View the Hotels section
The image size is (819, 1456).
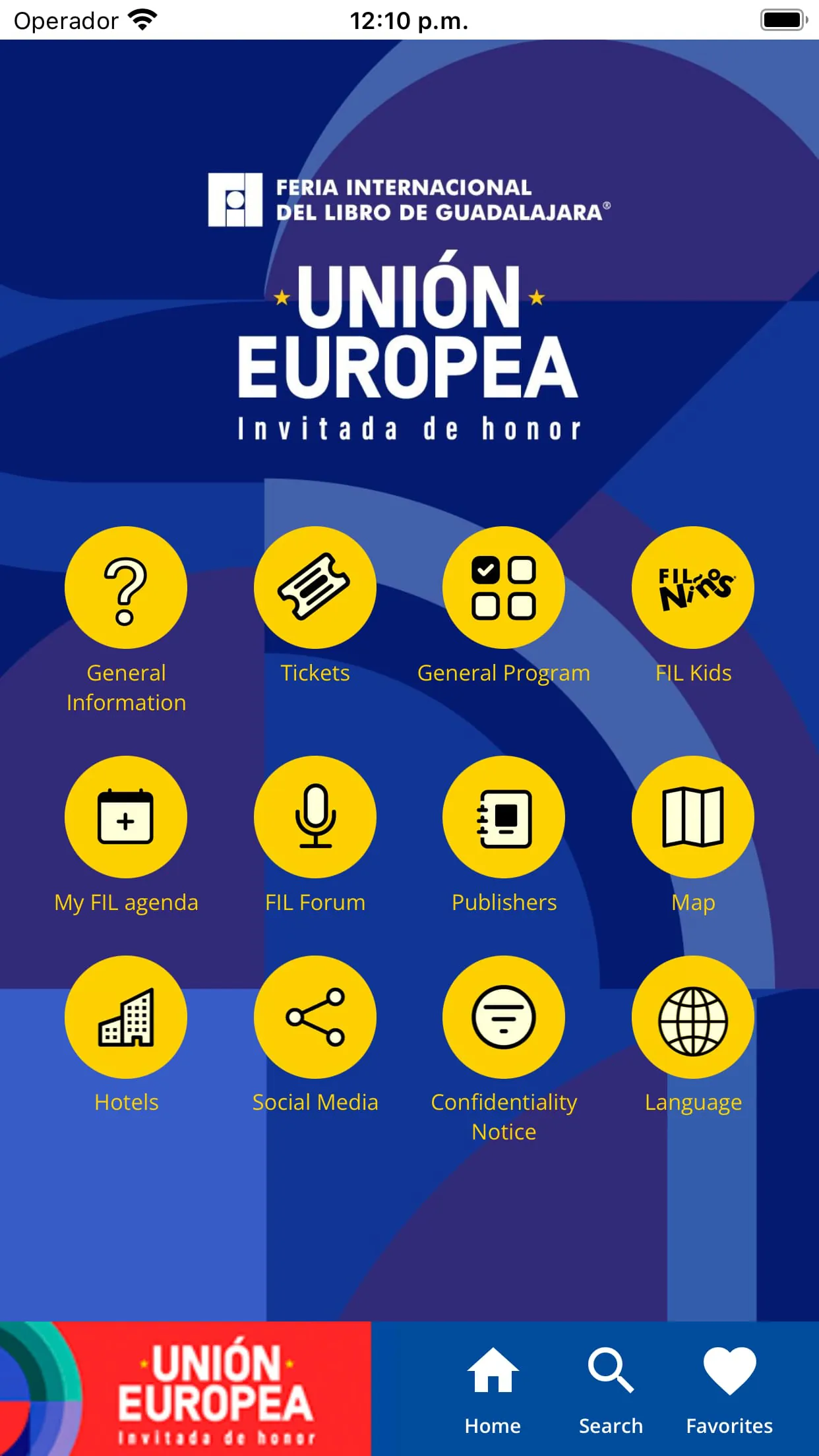click(x=126, y=1017)
